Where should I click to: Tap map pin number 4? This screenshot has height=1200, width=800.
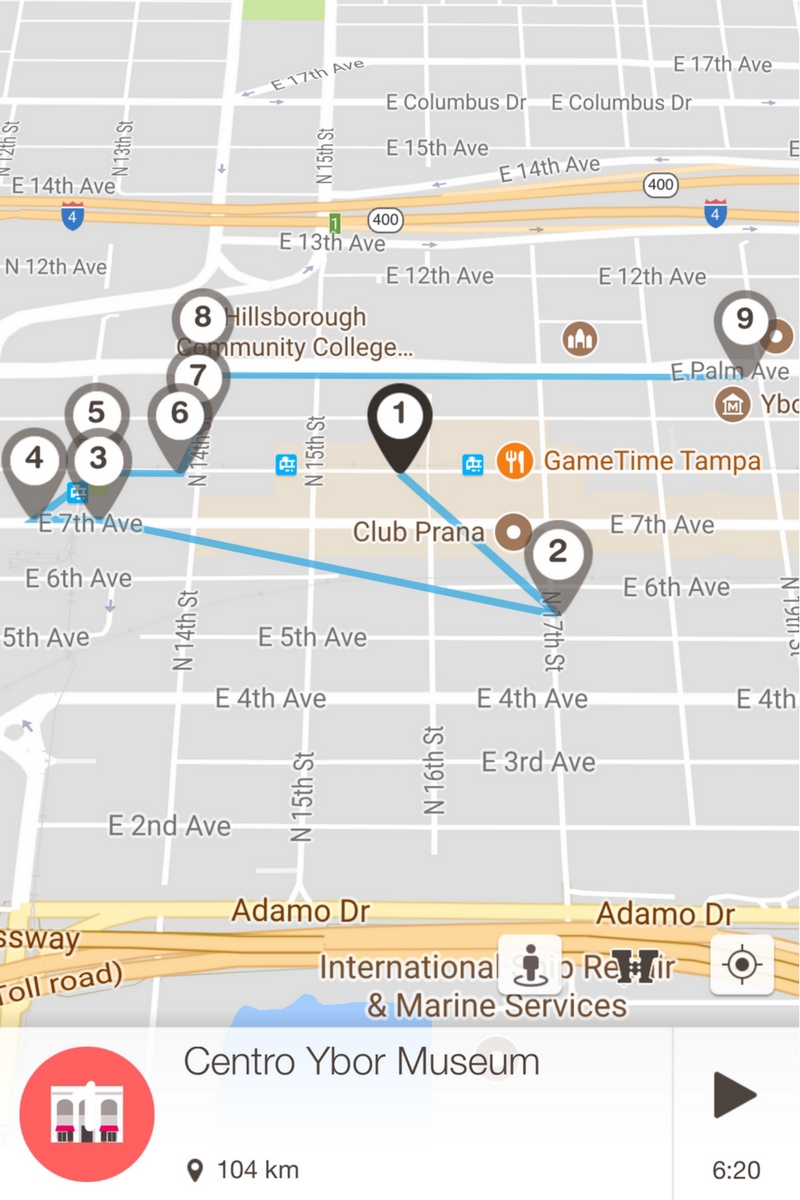(x=35, y=461)
